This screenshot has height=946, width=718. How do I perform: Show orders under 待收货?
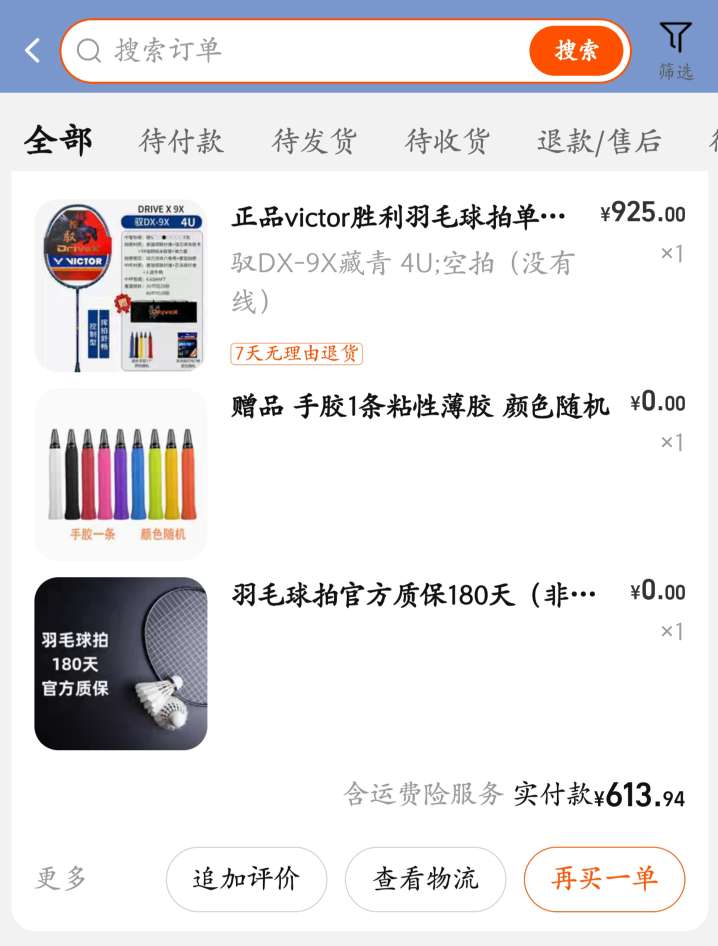447,141
